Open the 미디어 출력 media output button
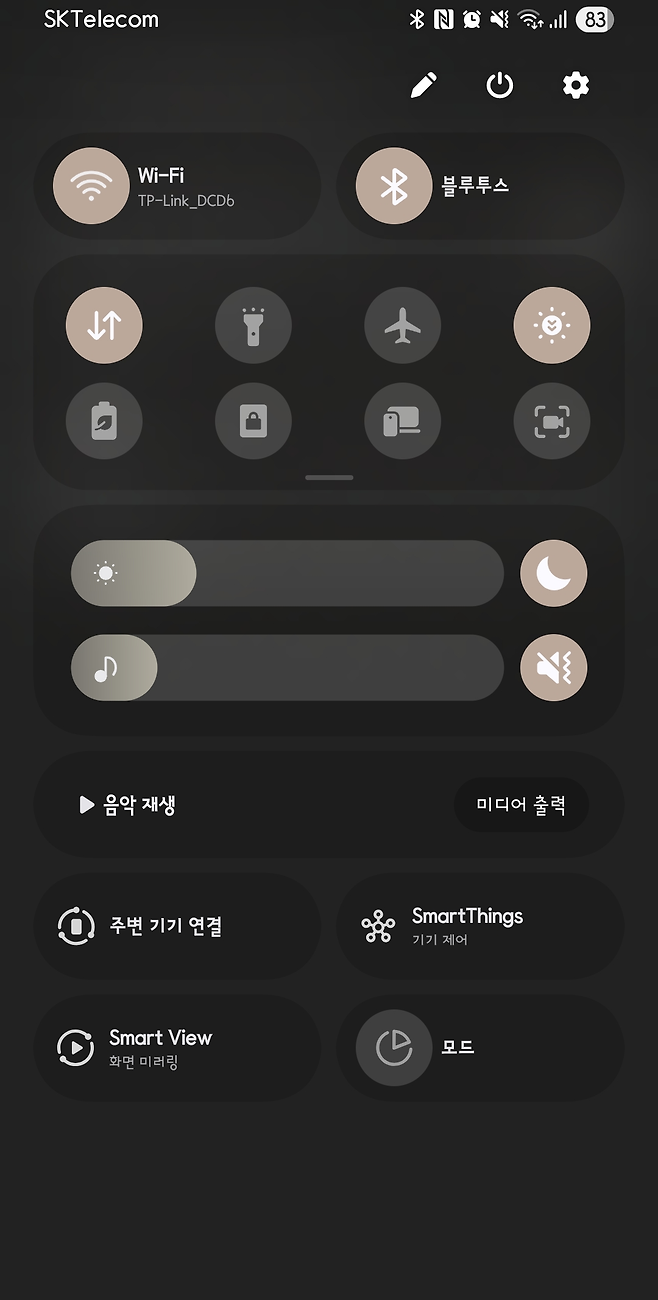The width and height of the screenshot is (658, 1300). tap(521, 805)
